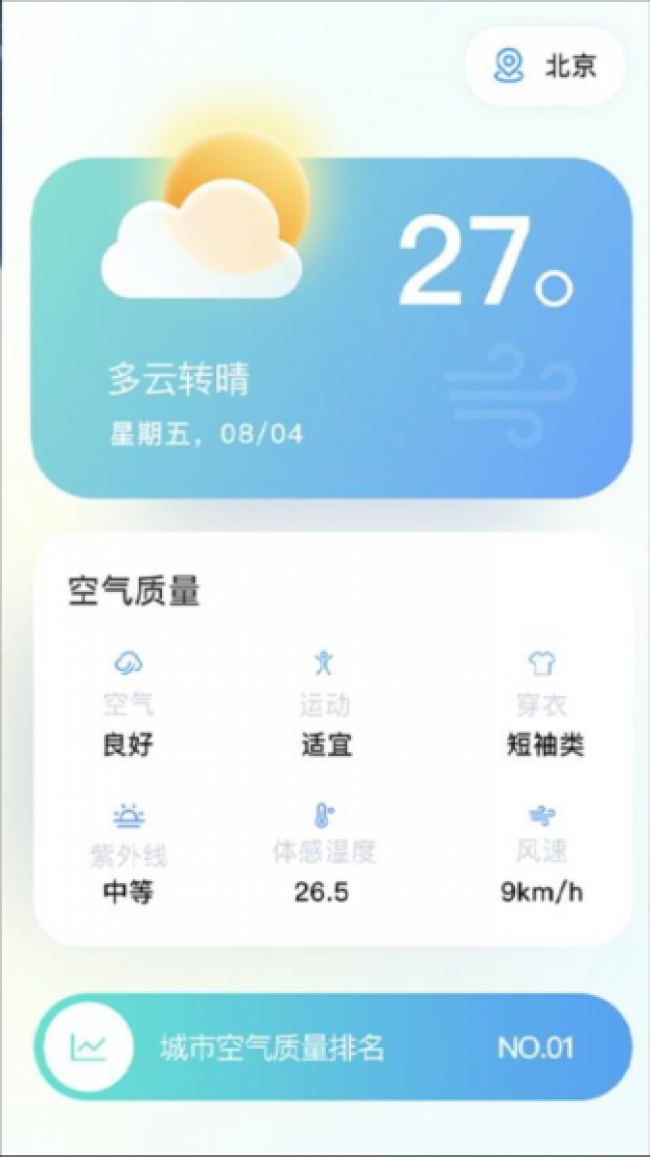Open 城市空气质量排名 ranking

tap(333, 1047)
